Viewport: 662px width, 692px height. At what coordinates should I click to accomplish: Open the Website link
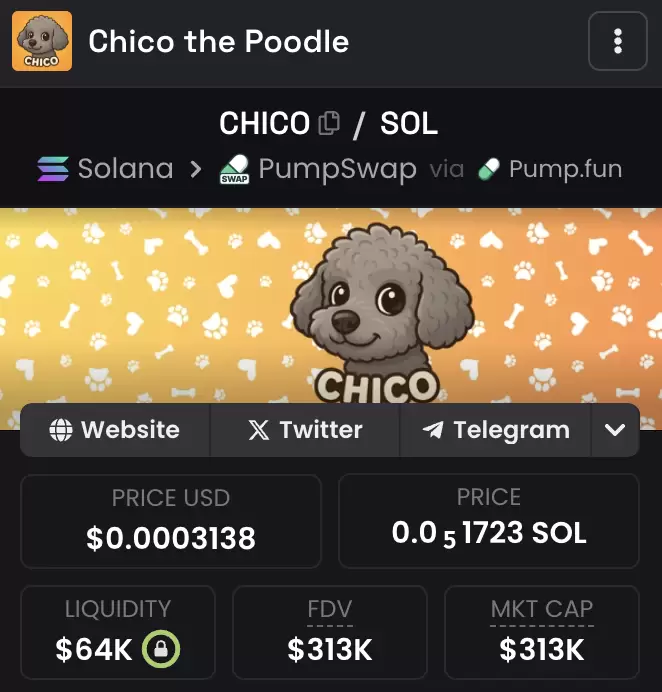click(115, 430)
